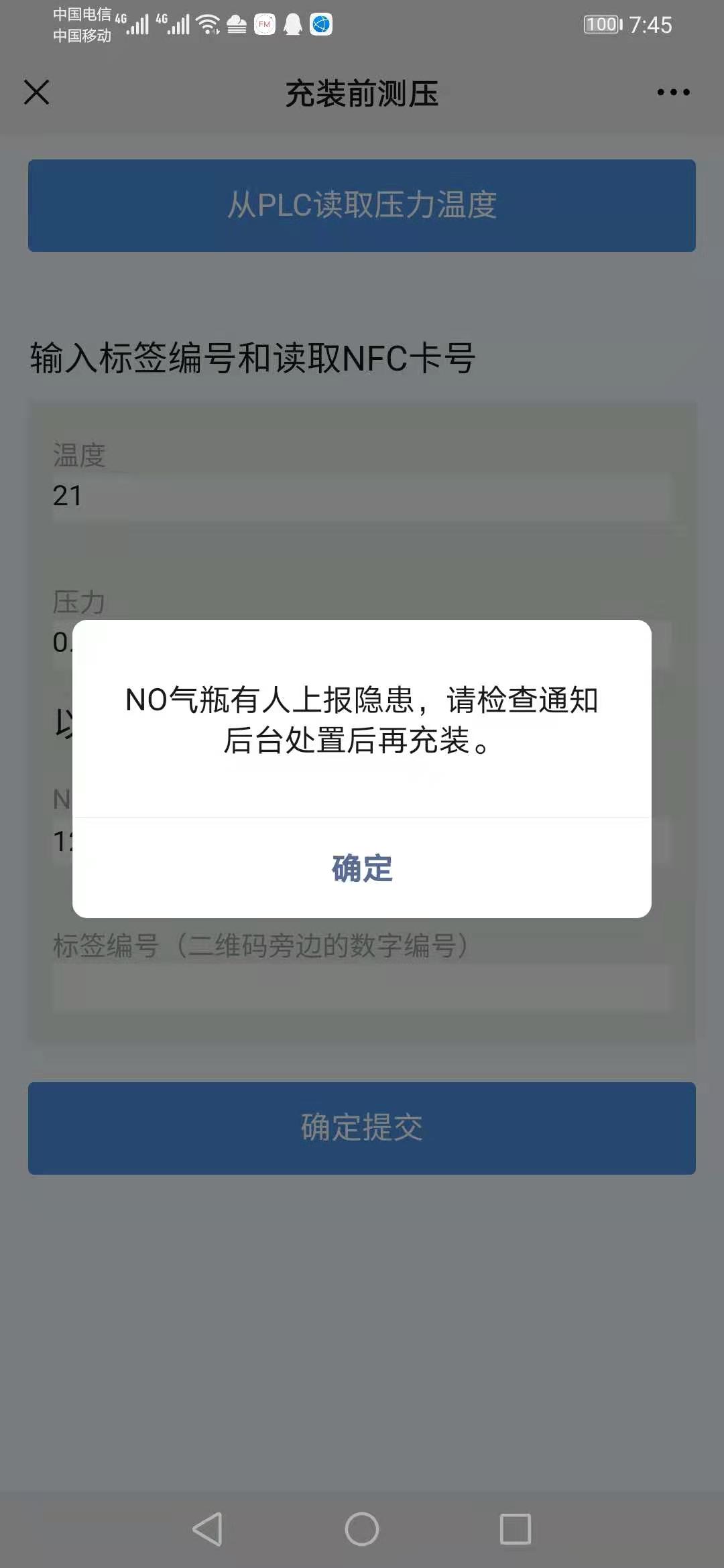
Task: Tap 从PLC读取压力温度 button
Action: (x=362, y=206)
